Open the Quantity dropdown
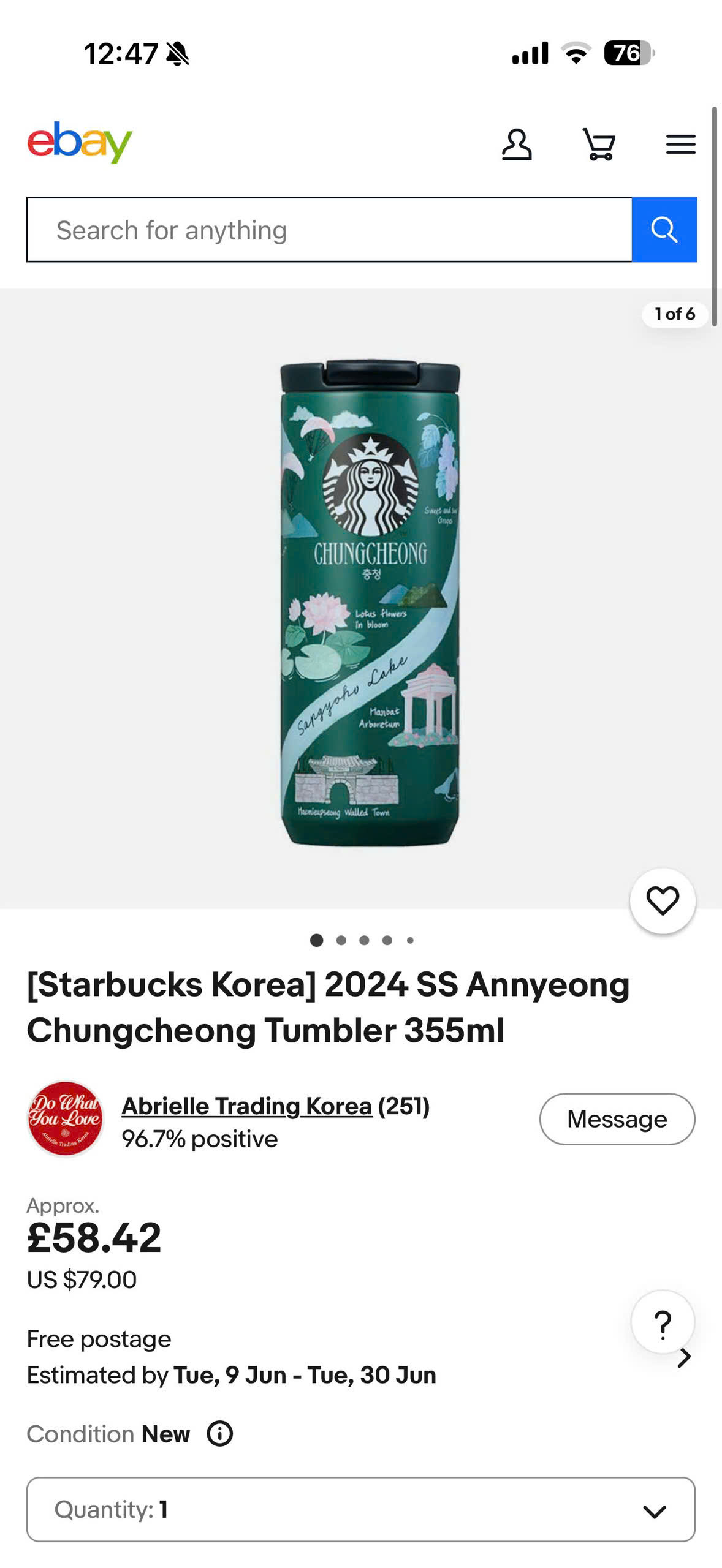 tap(361, 1509)
